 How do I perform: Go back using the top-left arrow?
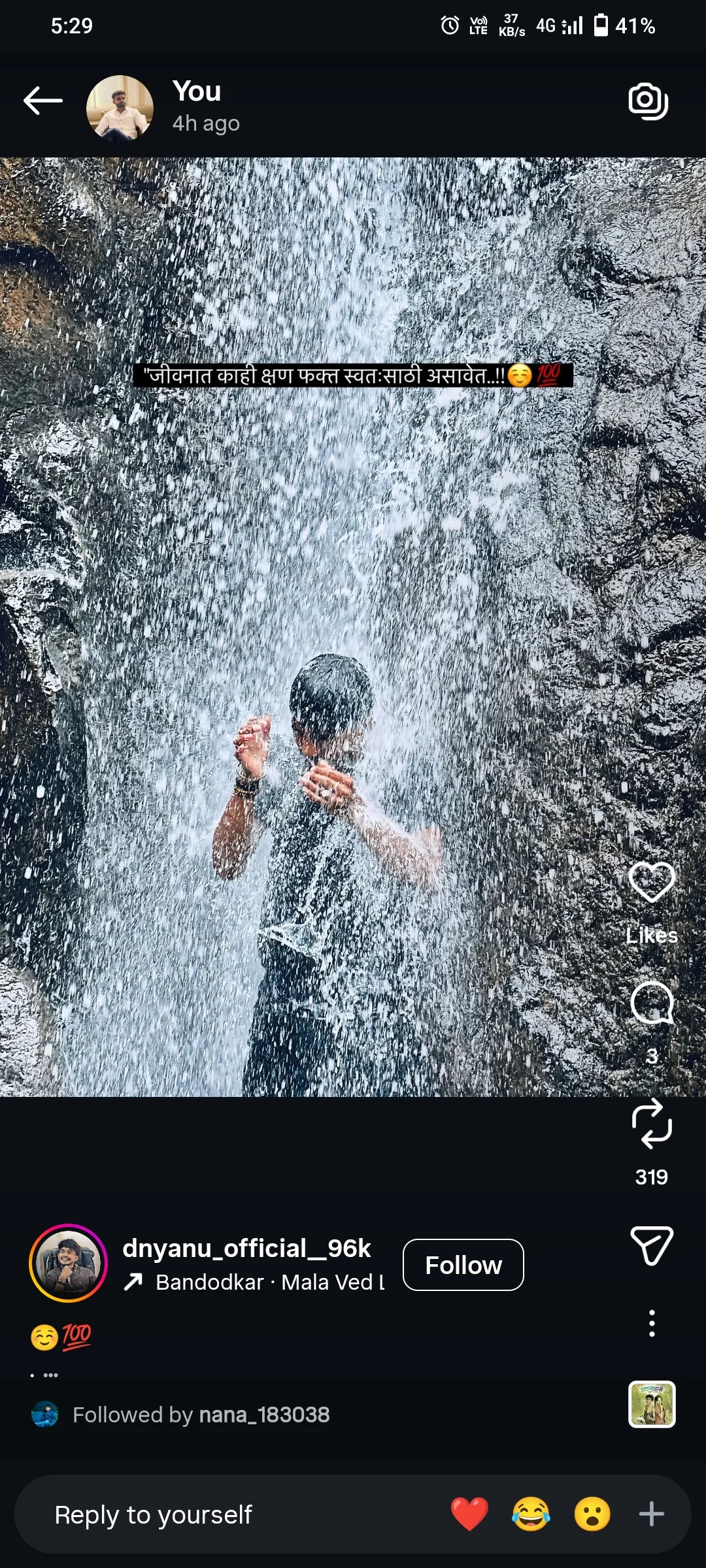click(43, 101)
